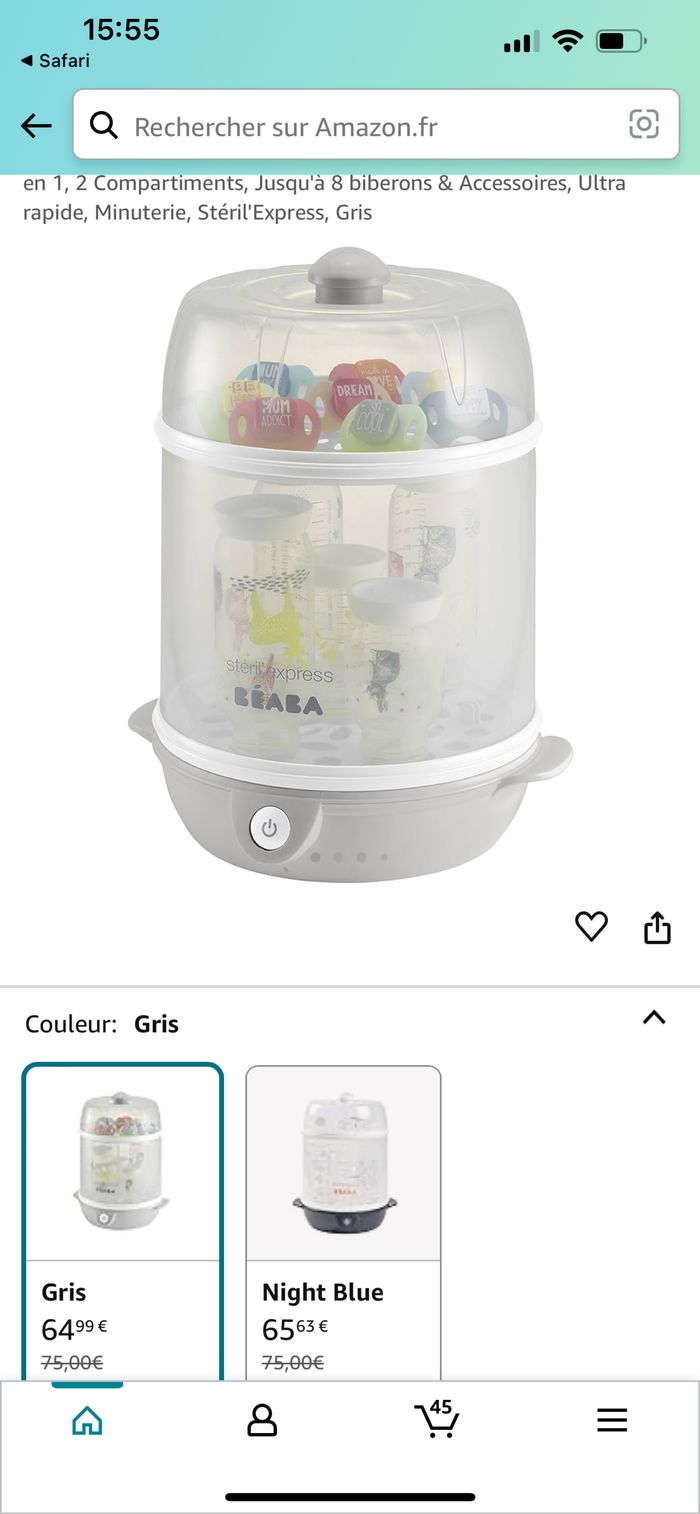Open the camera scan search icon

click(644, 125)
